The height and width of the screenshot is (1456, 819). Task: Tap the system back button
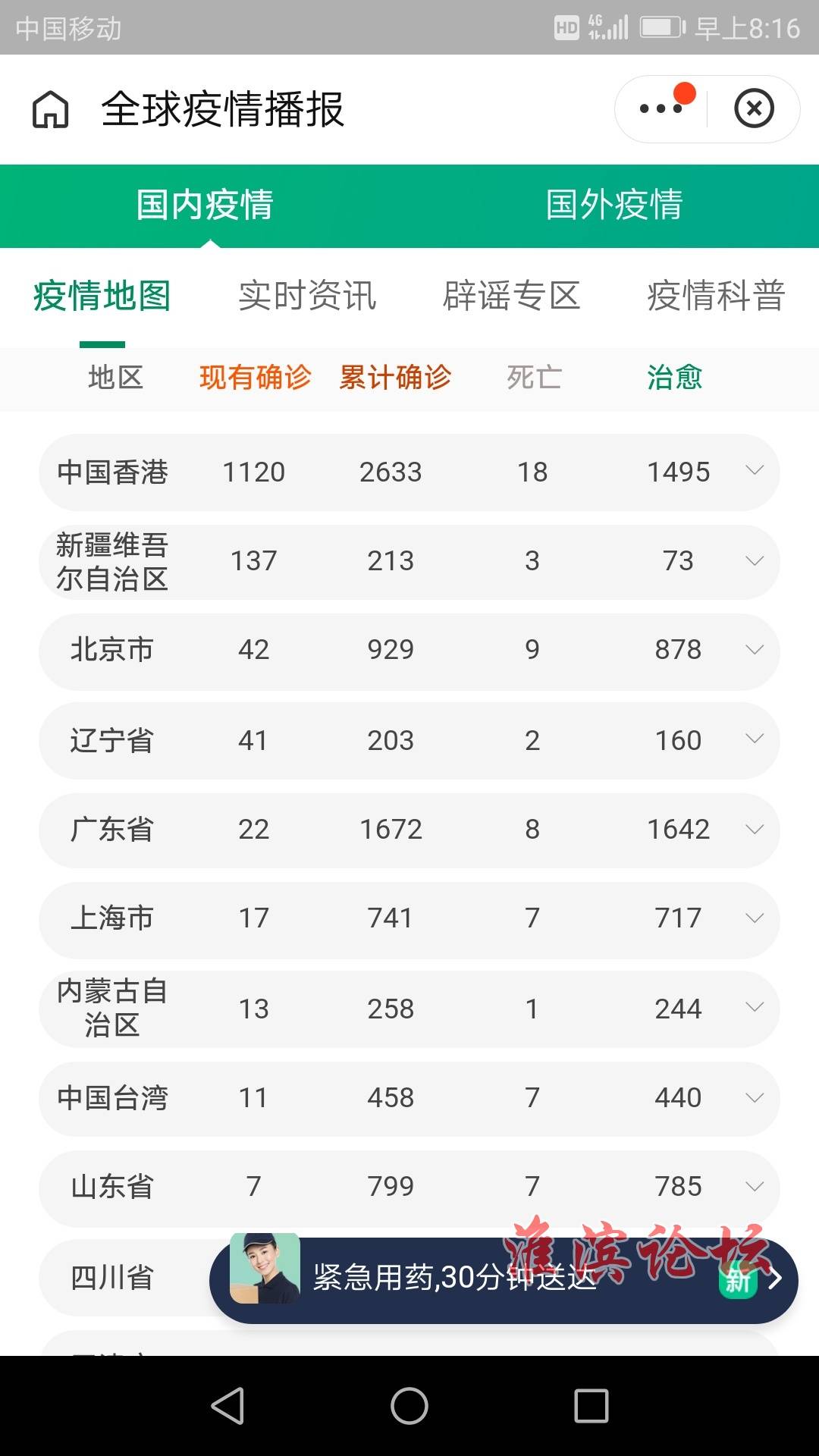(x=227, y=1406)
